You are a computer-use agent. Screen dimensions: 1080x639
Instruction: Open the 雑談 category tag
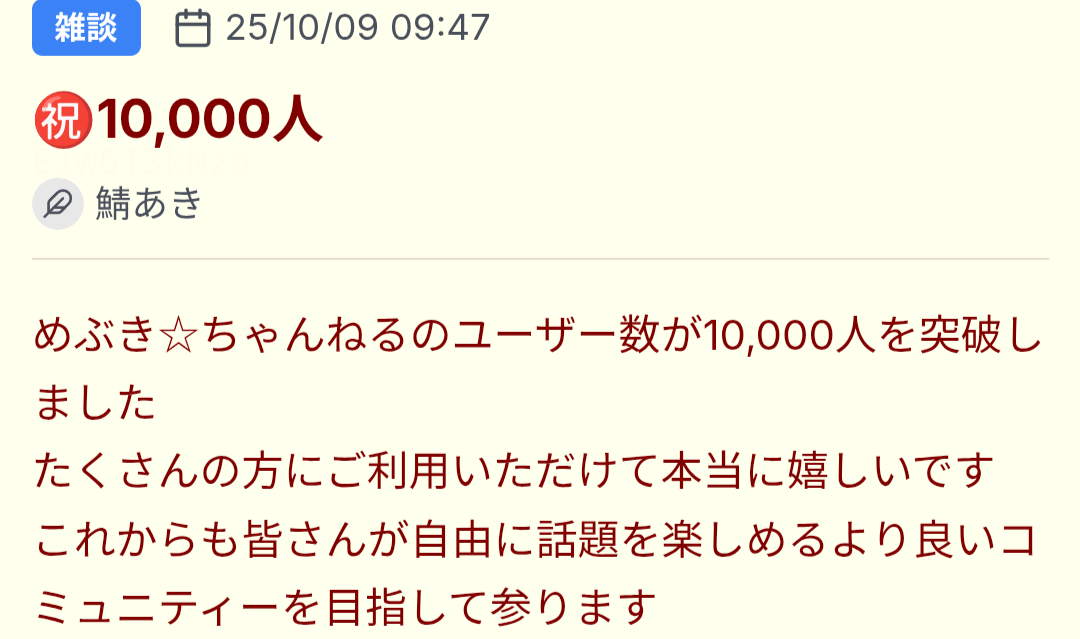click(86, 28)
